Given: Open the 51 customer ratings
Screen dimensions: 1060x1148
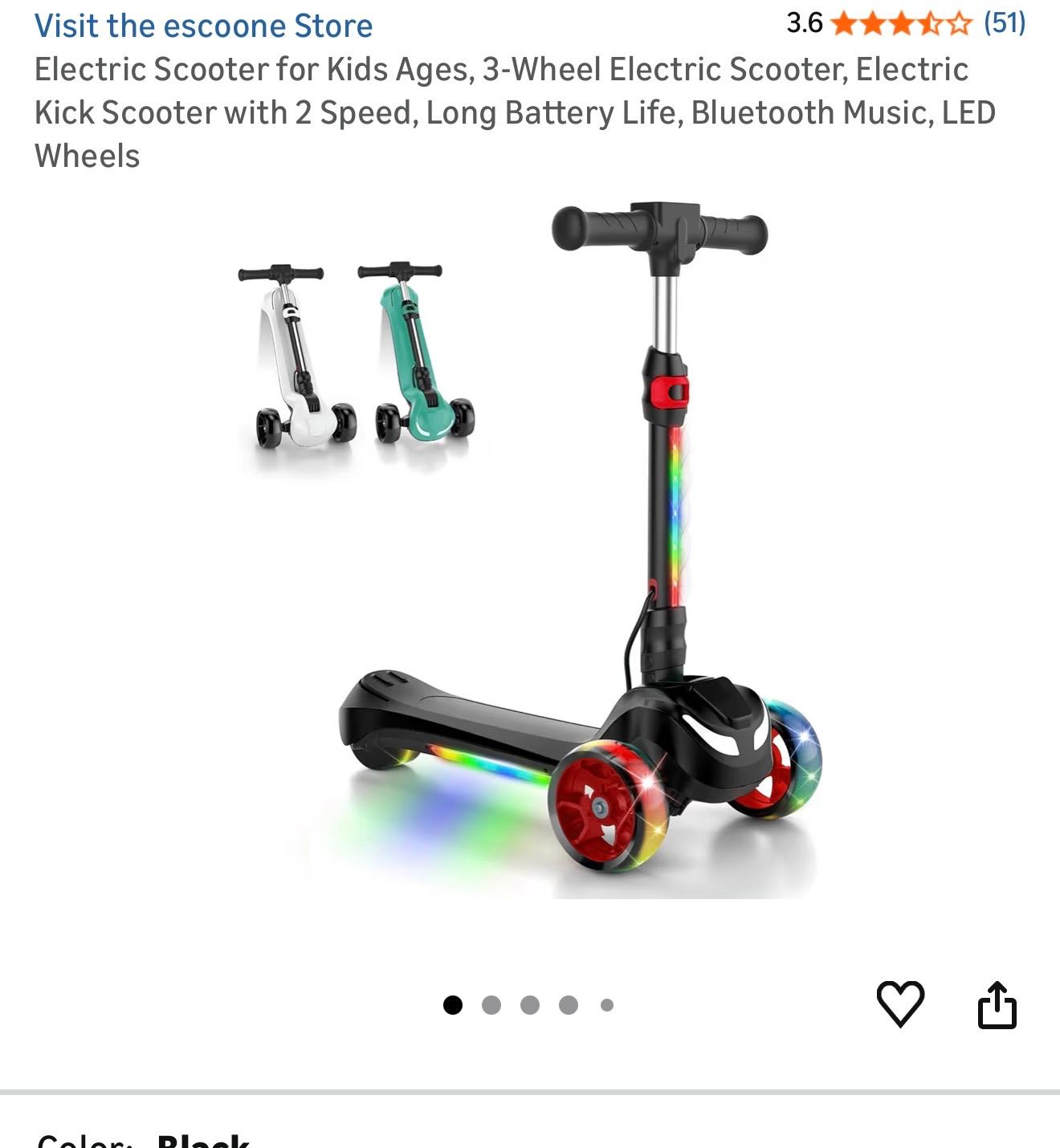Looking at the screenshot, I should (1004, 22).
